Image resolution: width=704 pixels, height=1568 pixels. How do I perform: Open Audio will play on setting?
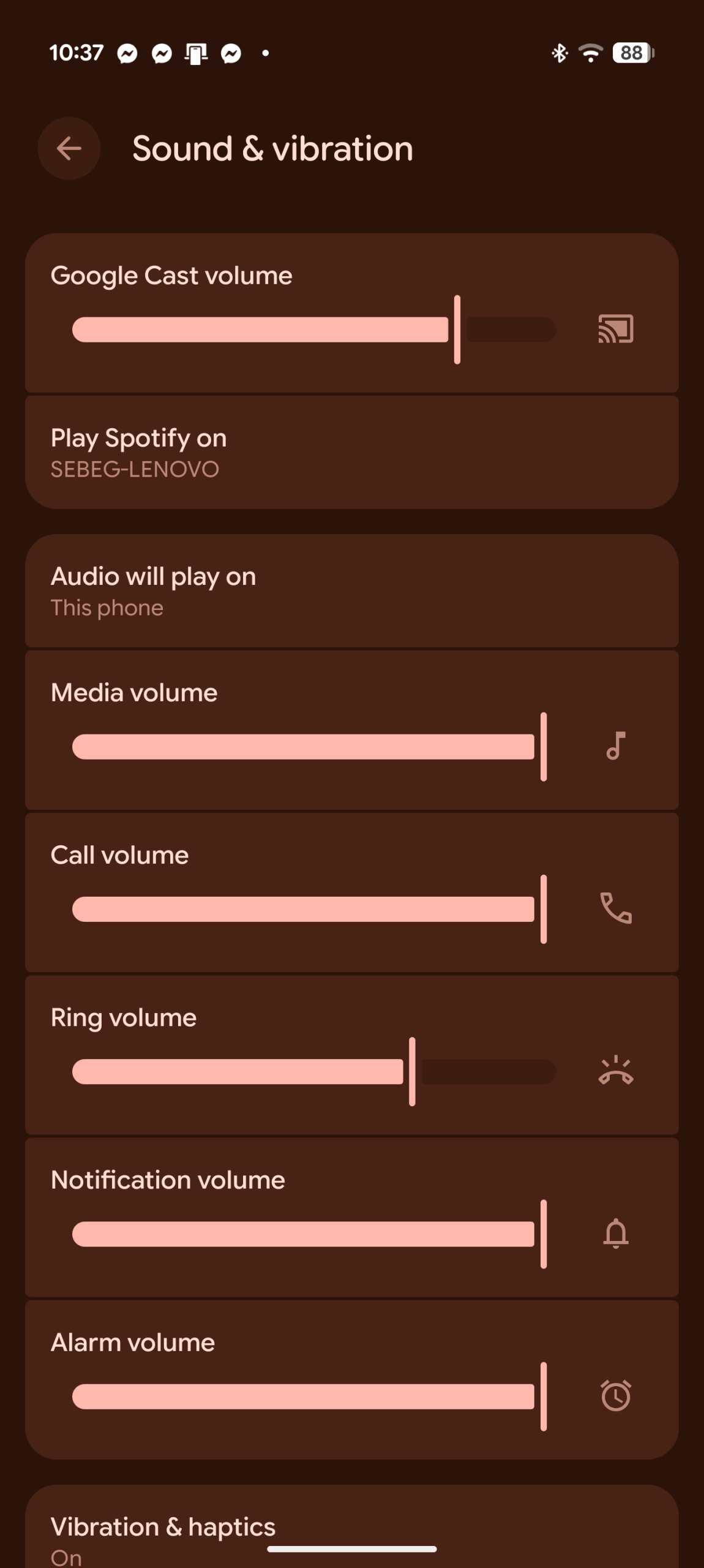click(x=351, y=591)
